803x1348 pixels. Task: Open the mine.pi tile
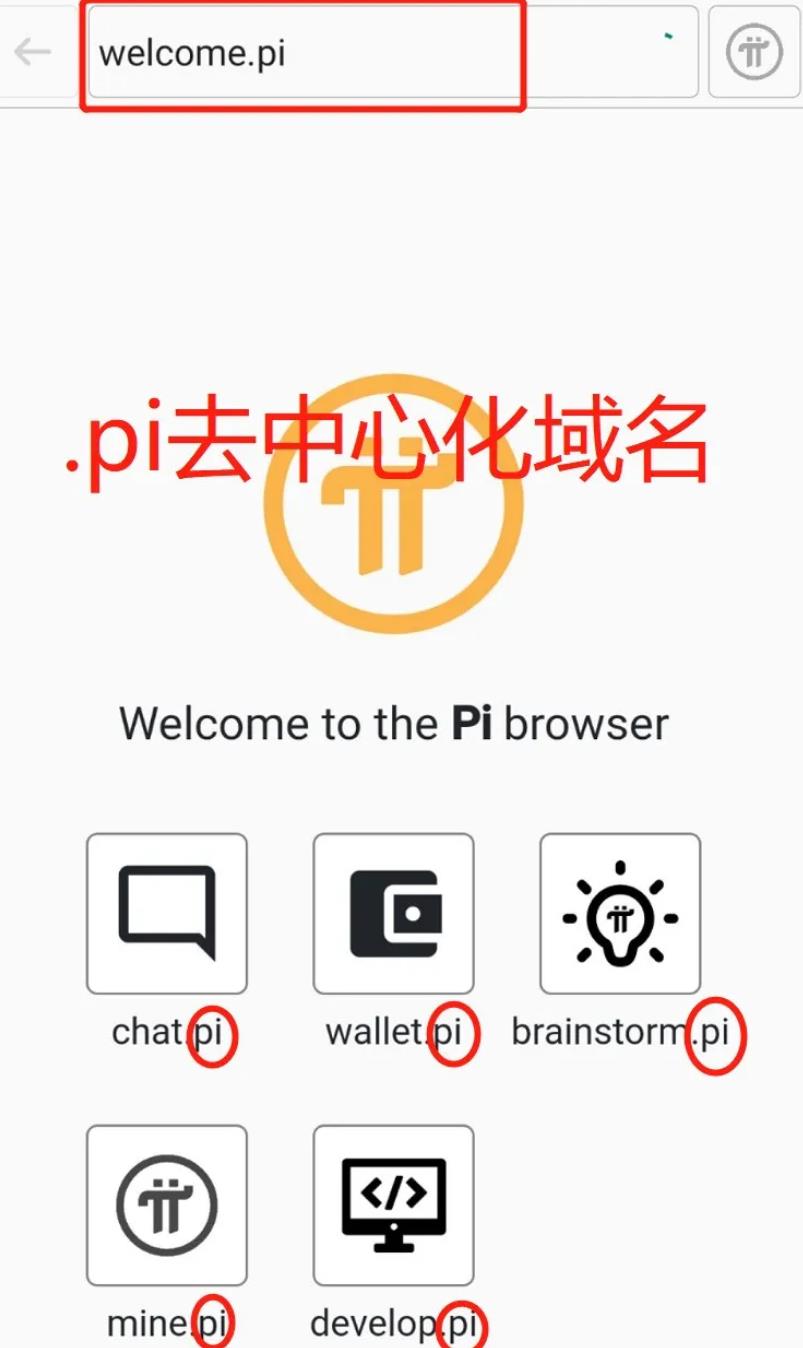[166, 1204]
